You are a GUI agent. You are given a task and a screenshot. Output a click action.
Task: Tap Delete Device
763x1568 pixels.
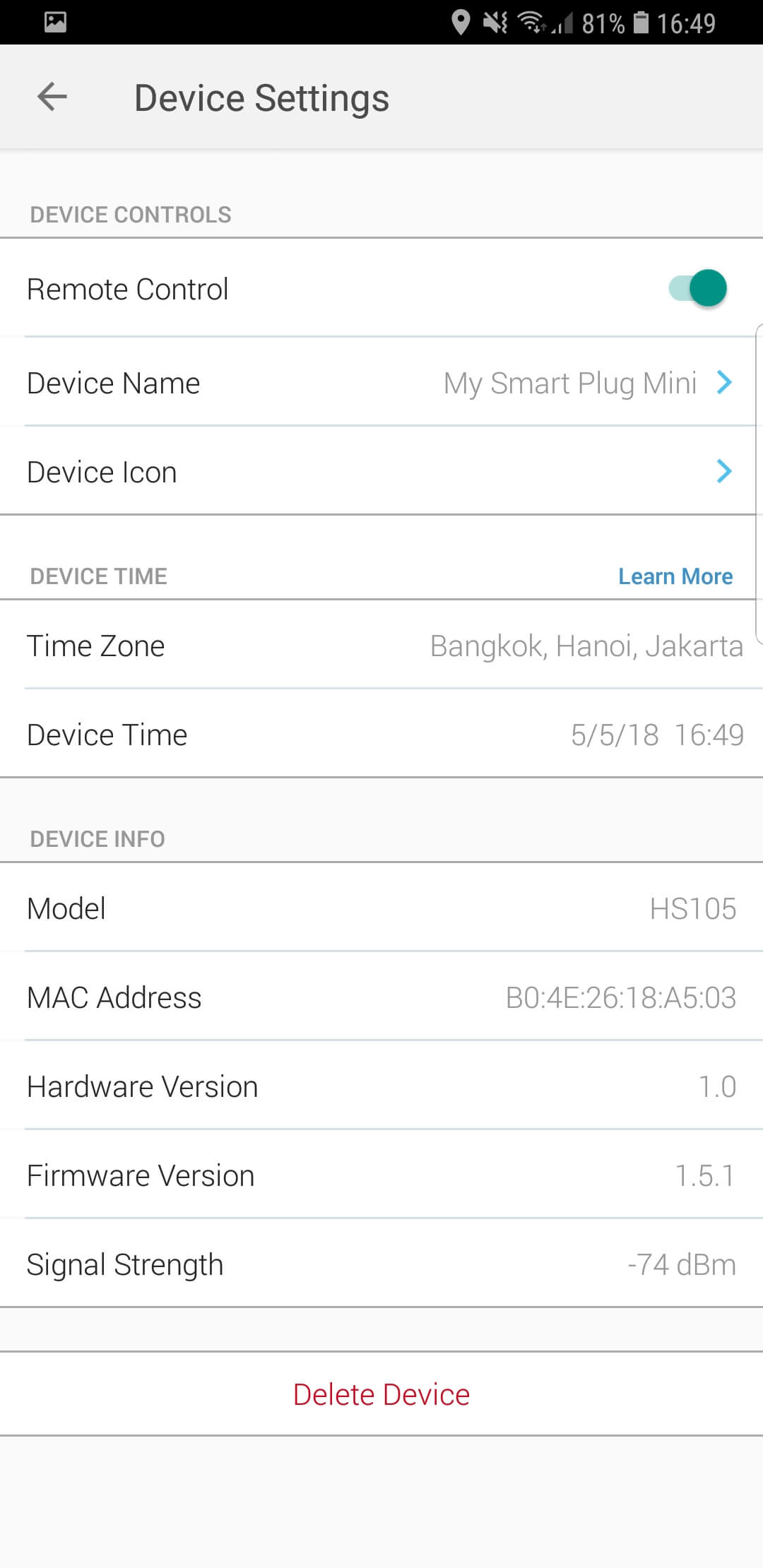381,1394
